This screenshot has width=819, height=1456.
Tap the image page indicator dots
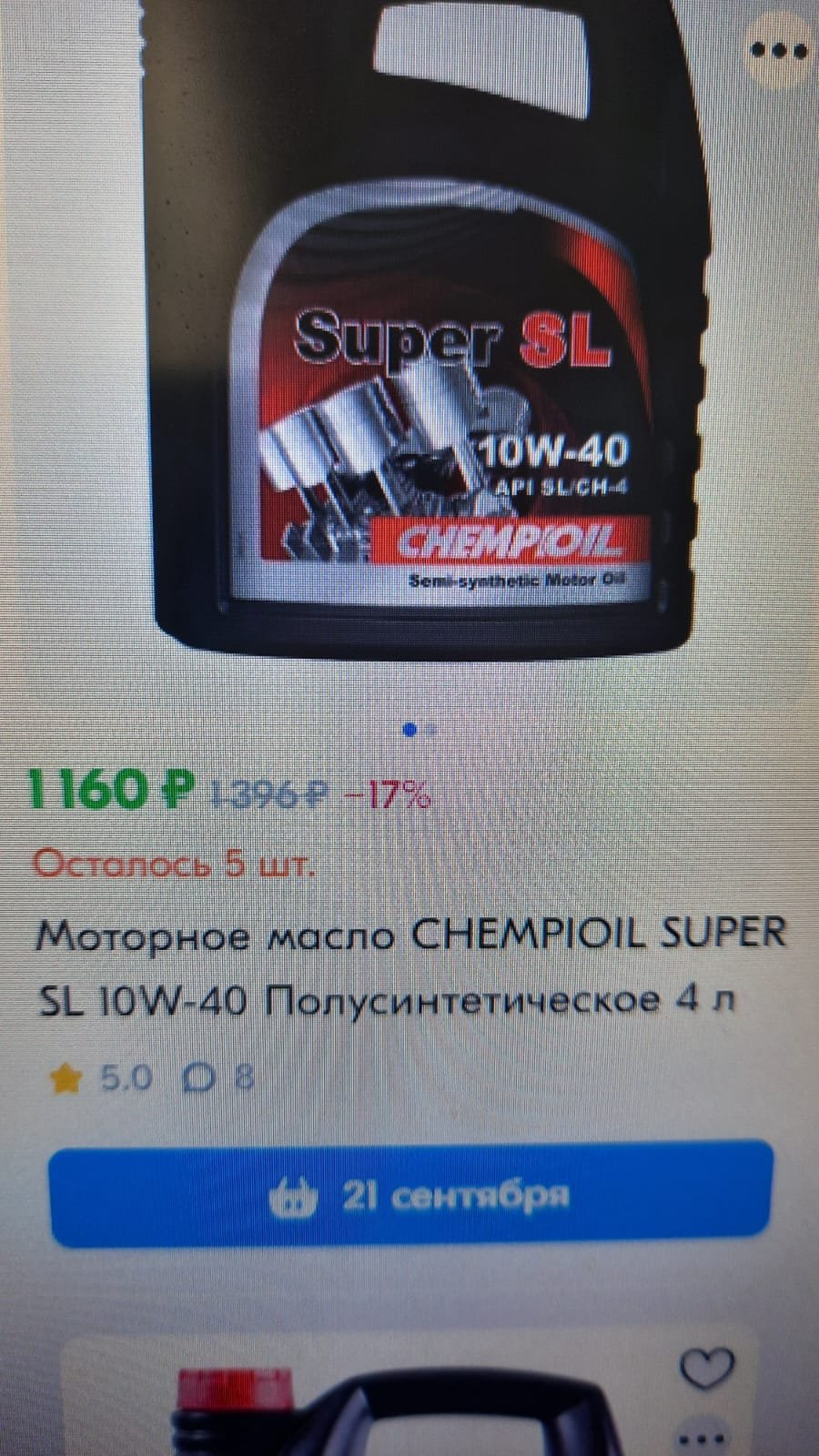click(420, 729)
